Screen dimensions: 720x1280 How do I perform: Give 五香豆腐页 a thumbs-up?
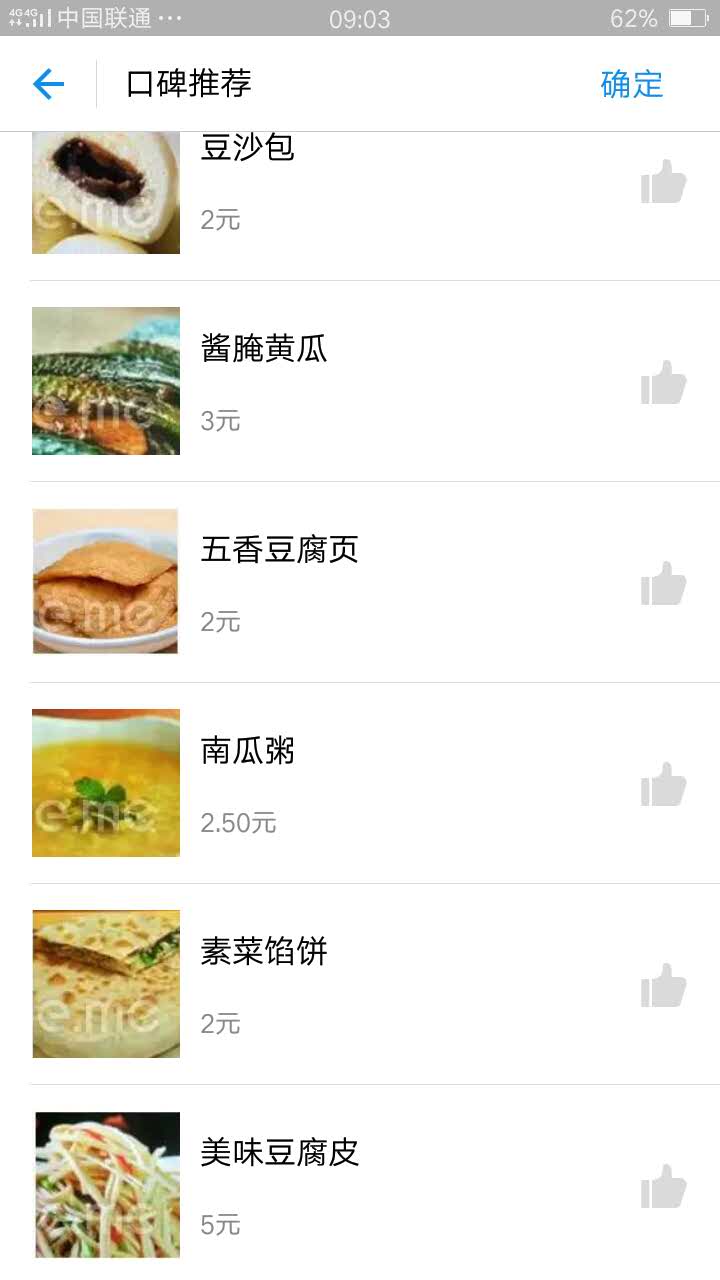coord(663,585)
